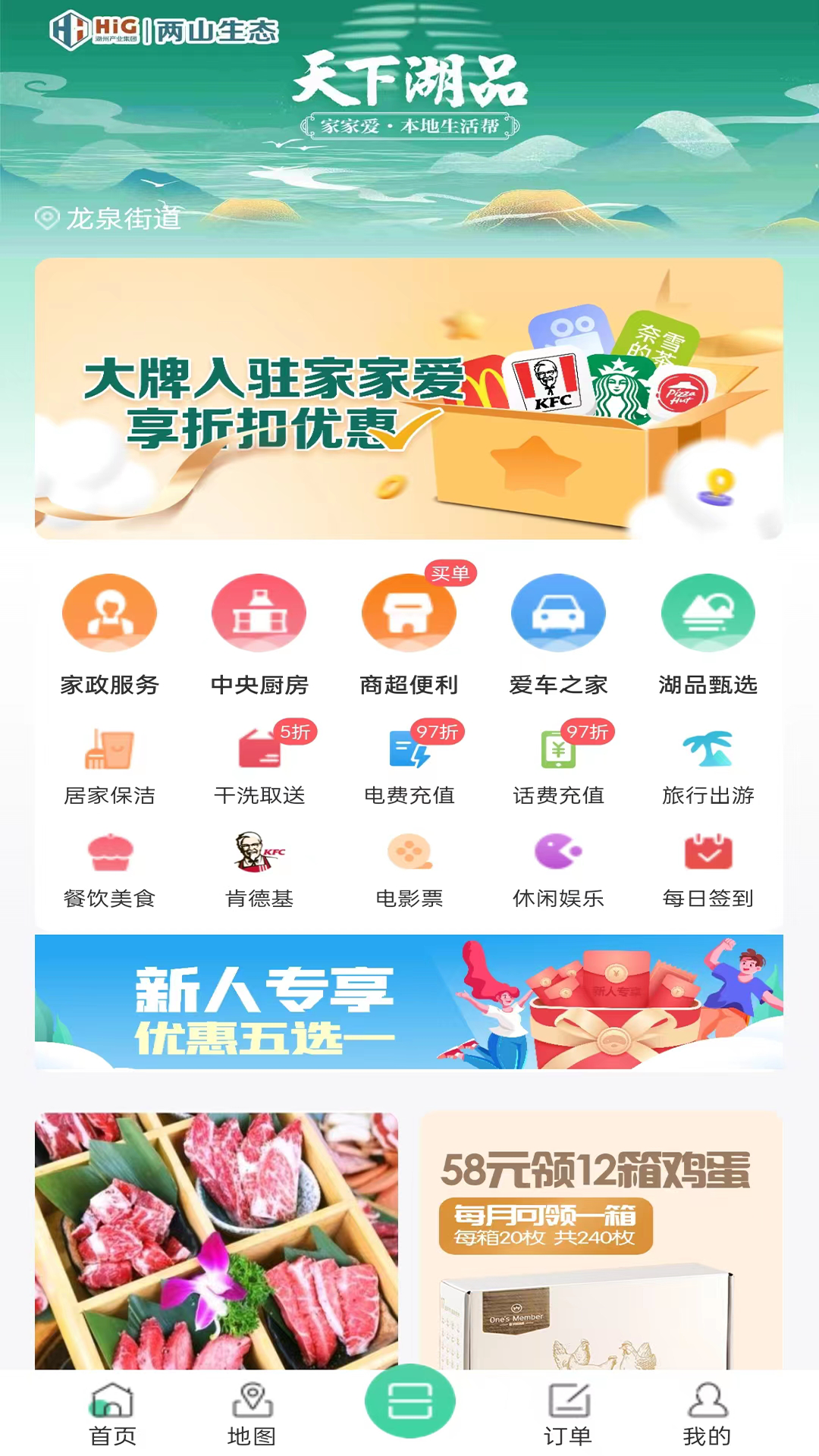Open the 58元领12箱鸡蛋 promo card
This screenshot has height=1456, width=819.
601,1241
